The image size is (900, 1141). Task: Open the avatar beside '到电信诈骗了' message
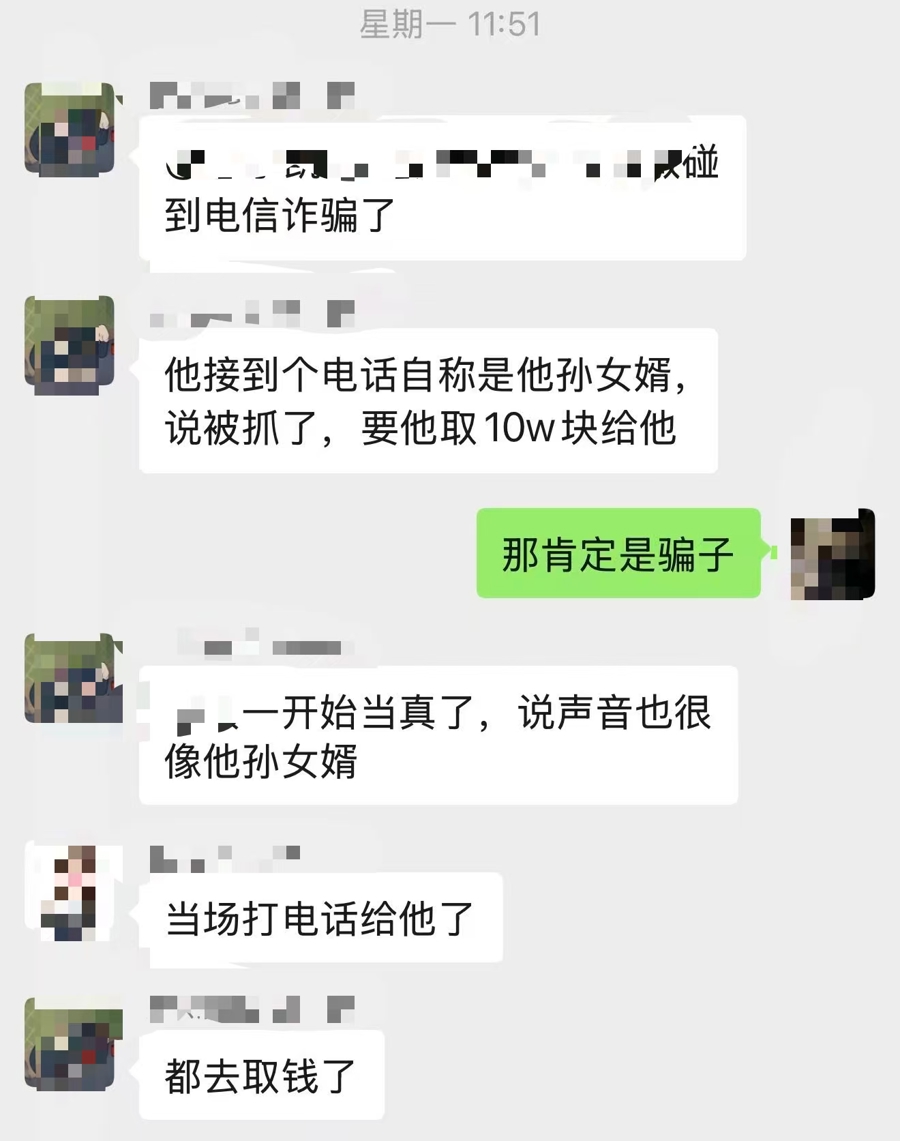(x=70, y=129)
